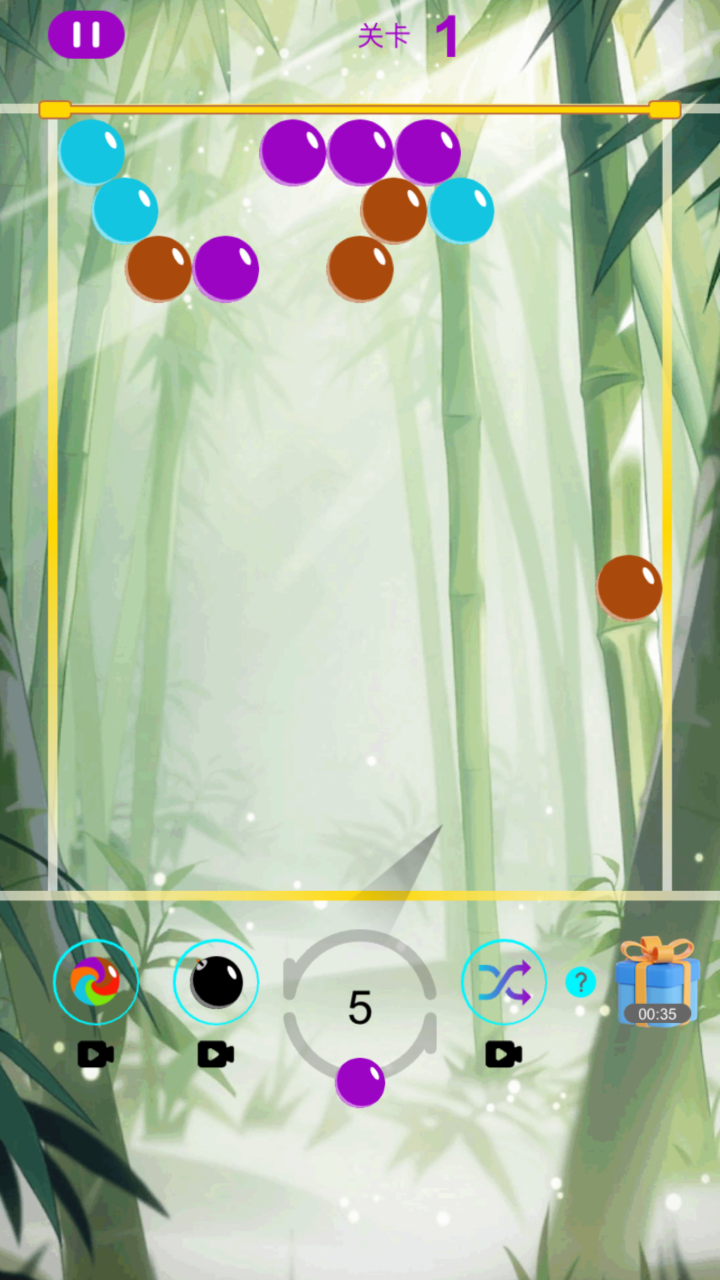Tap the yellow slider bar above playfield
The image size is (720, 1280).
coord(360,108)
